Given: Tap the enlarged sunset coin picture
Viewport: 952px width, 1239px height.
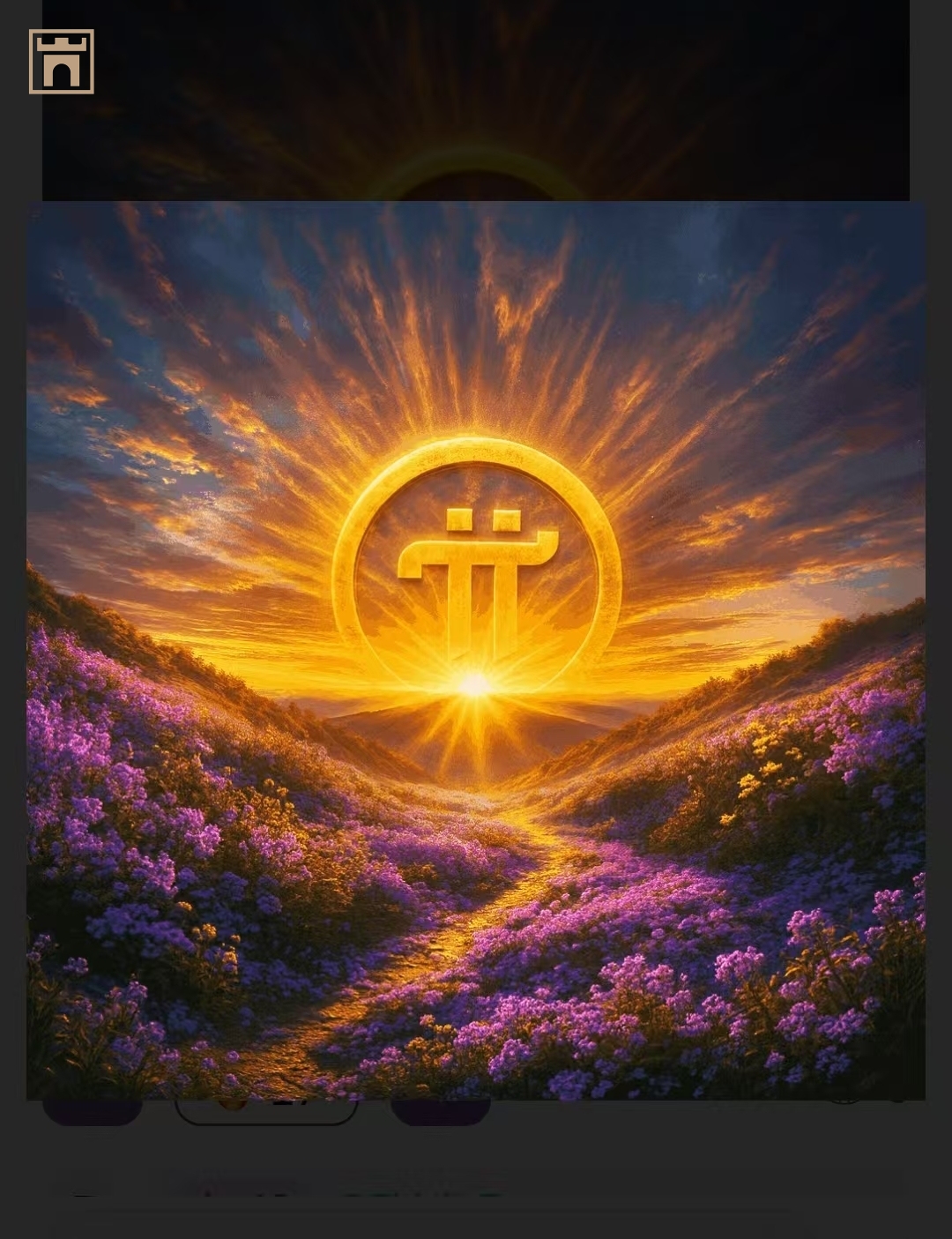Looking at the screenshot, I should click(476, 650).
